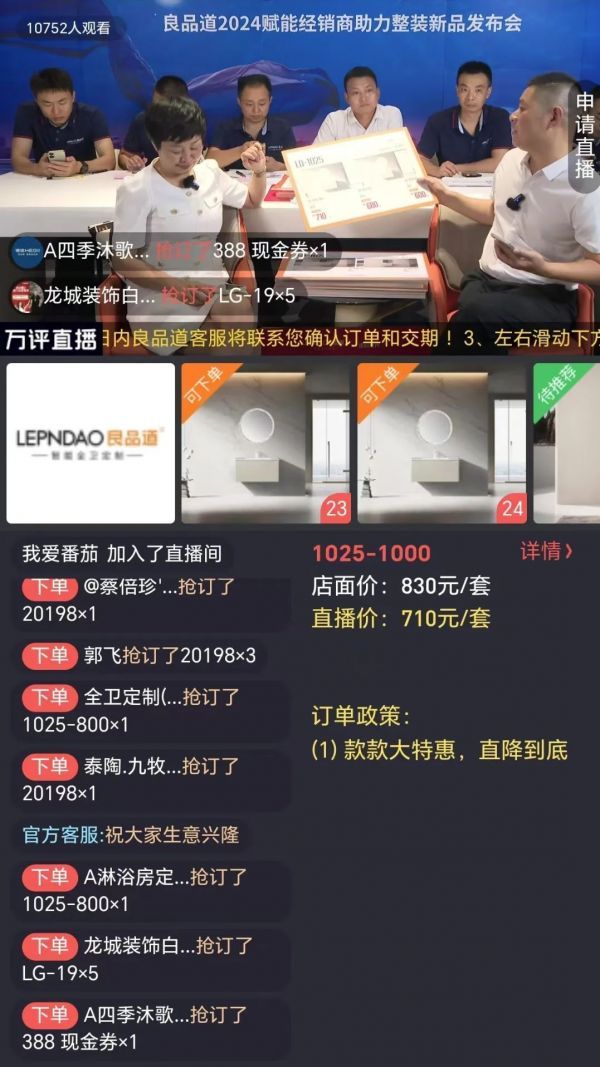This screenshot has height=1067, width=600.
Task: Select product card number 24
Action: click(441, 442)
